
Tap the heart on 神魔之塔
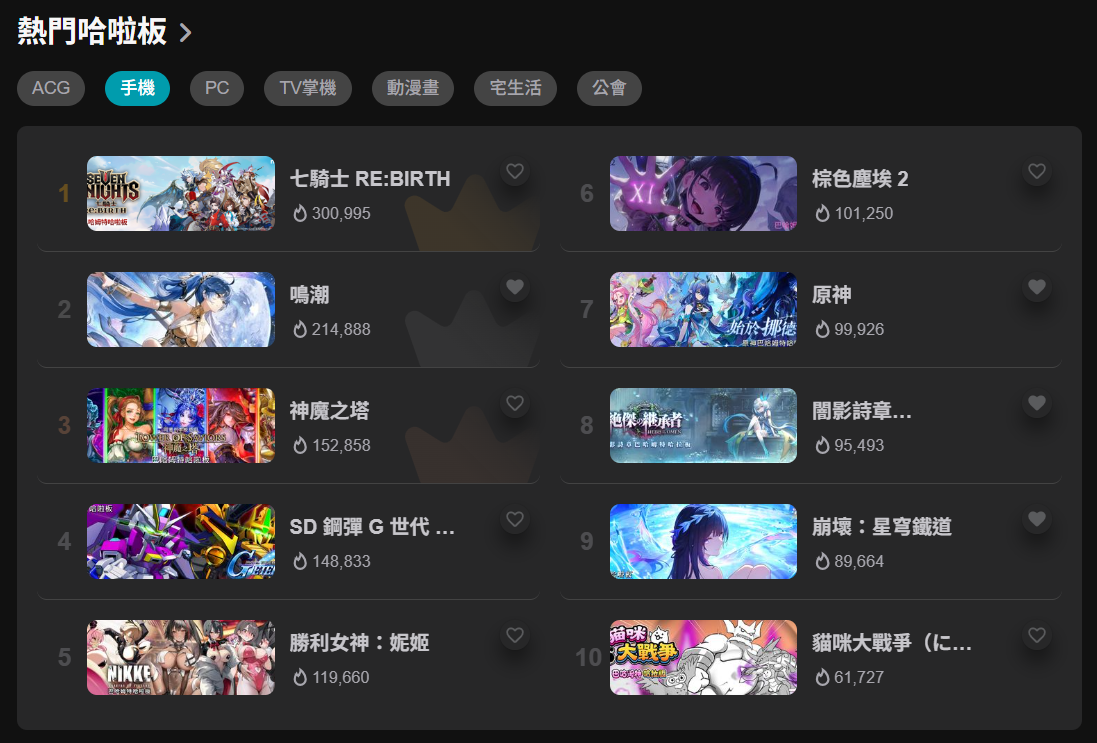coord(515,404)
